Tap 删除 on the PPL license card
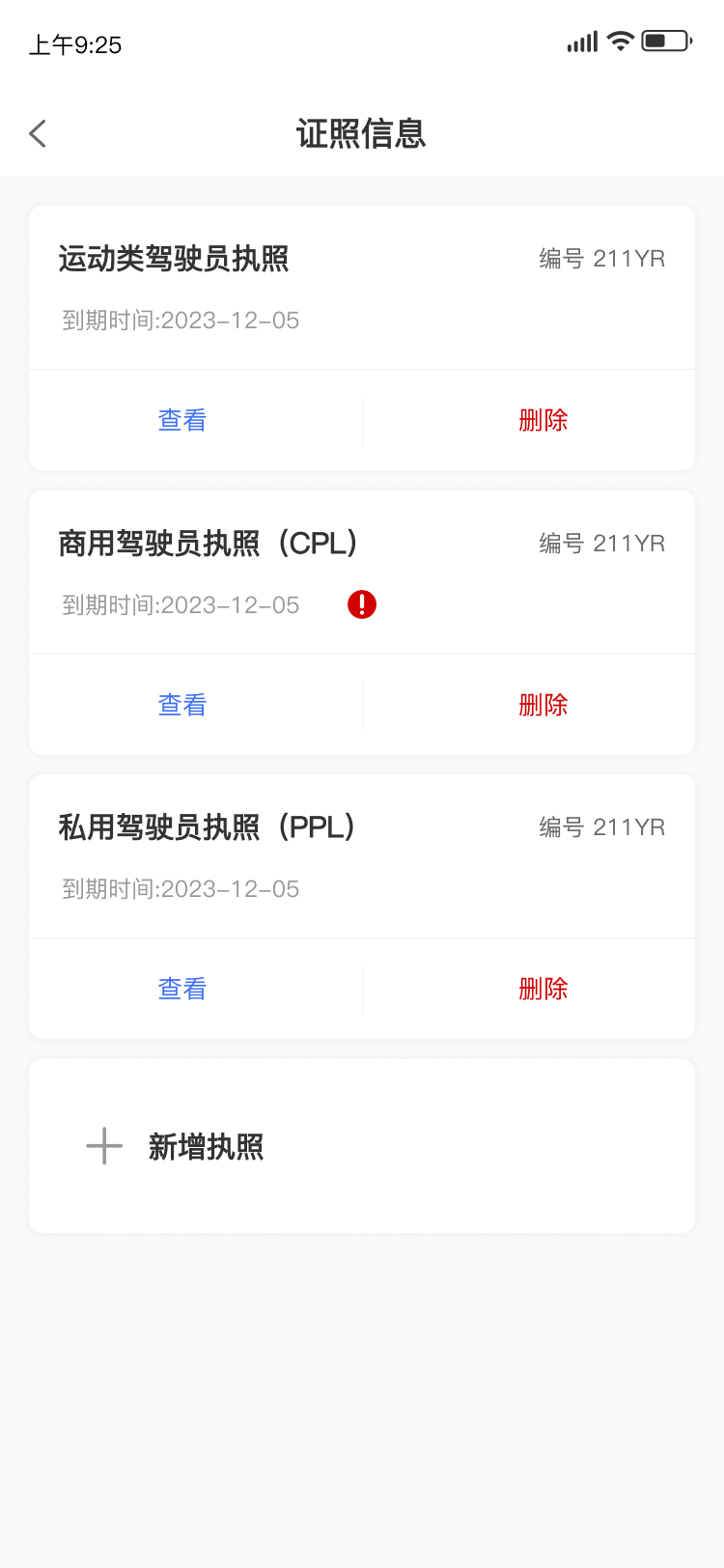Screen dimensions: 724x1568 coord(543,988)
